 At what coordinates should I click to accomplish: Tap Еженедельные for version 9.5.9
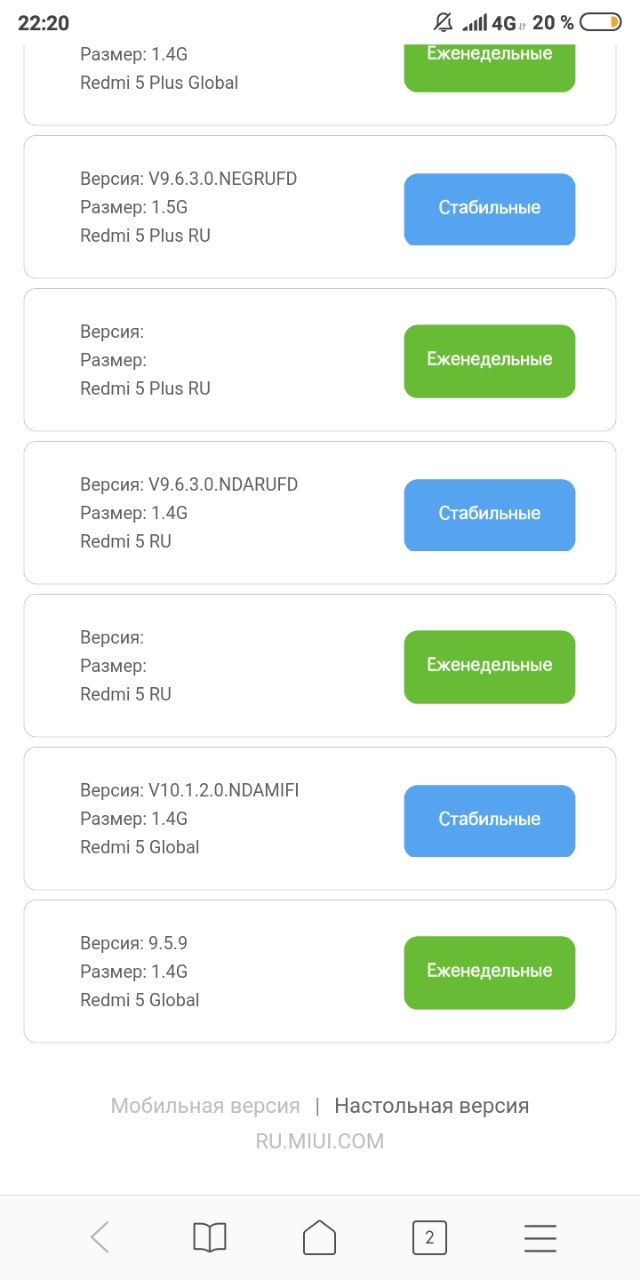[489, 972]
